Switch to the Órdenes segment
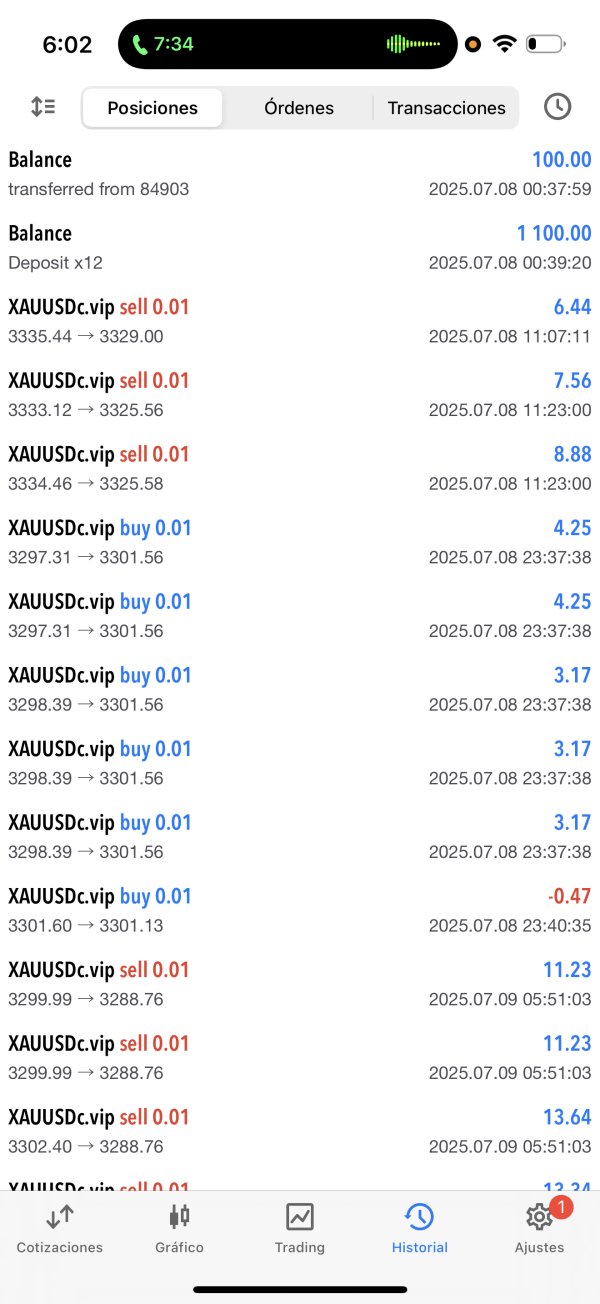The width and height of the screenshot is (600, 1304). (x=299, y=108)
